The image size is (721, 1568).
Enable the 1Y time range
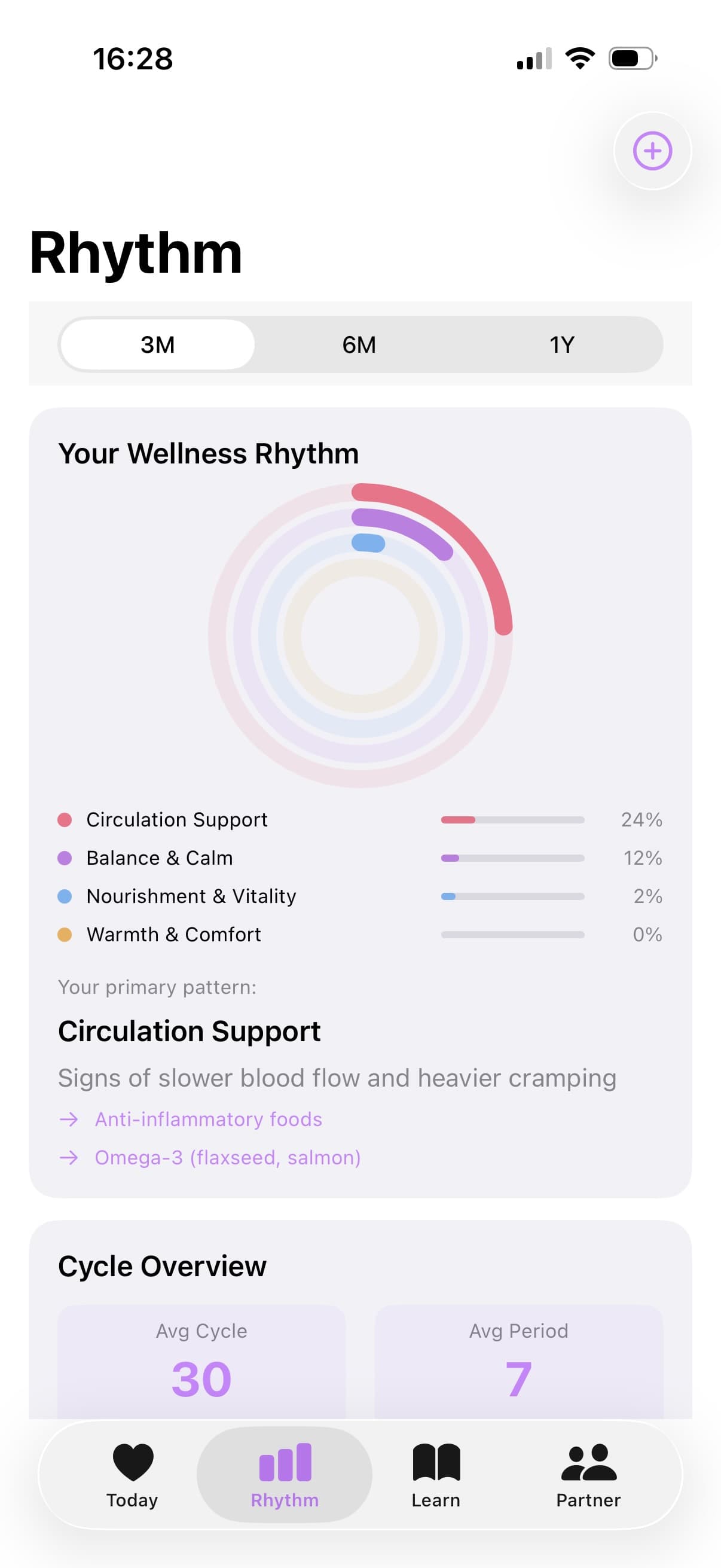563,344
